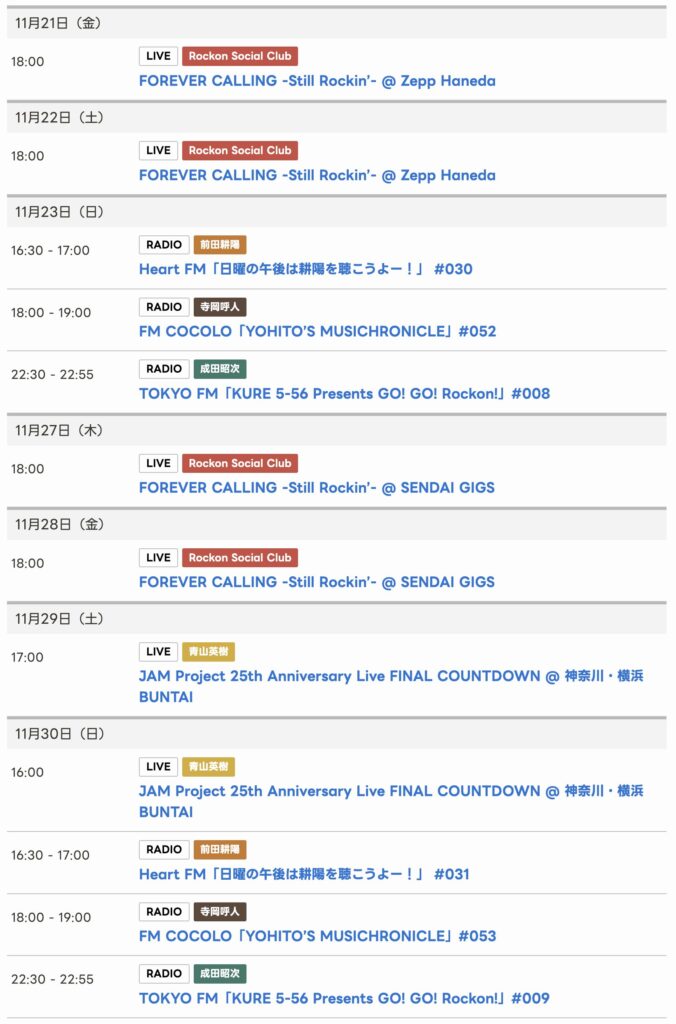Open Heart FM 日曜の午後は耕陽を聴こうよー！ #031
This screenshot has height=1024, width=676.
pyautogui.click(x=304, y=874)
